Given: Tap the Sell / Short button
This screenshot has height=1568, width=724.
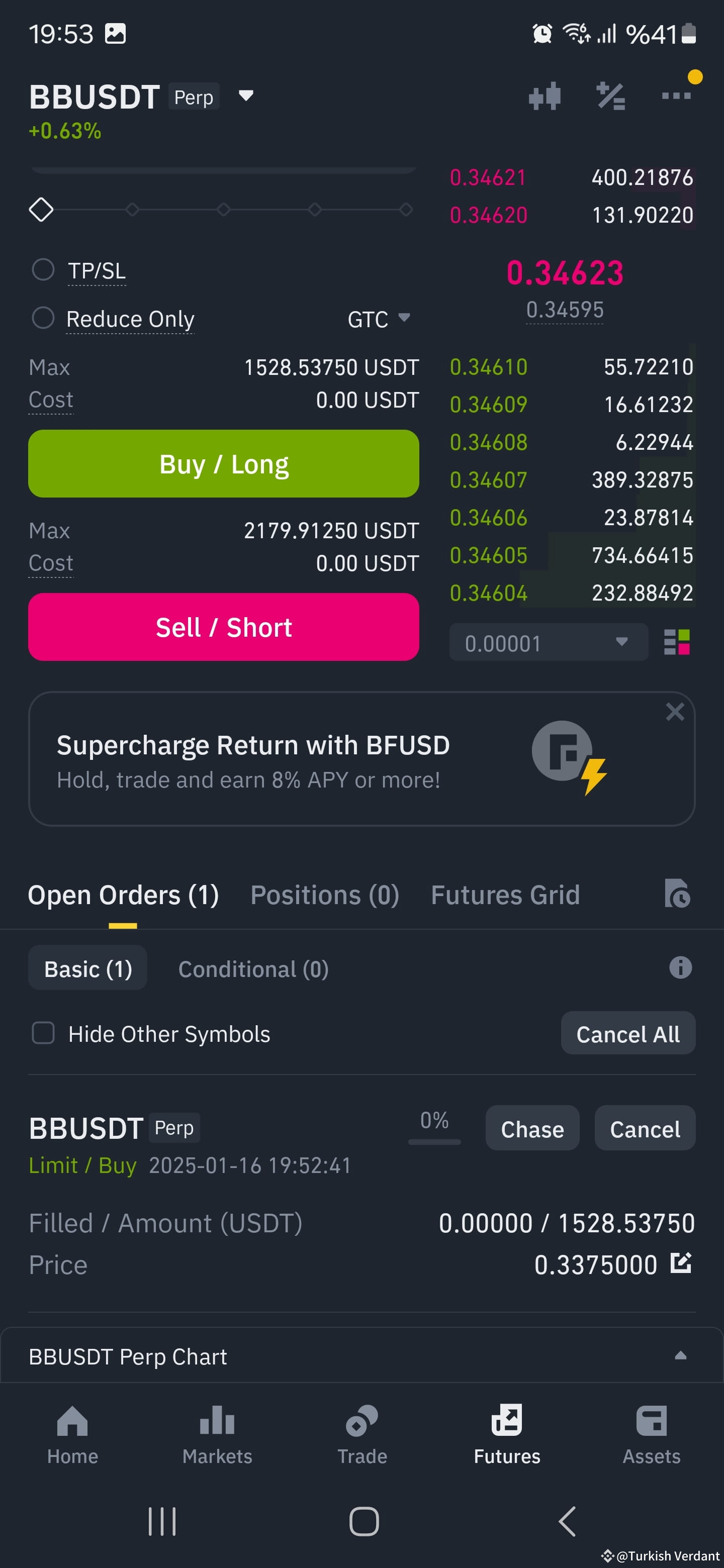Looking at the screenshot, I should 223,627.
